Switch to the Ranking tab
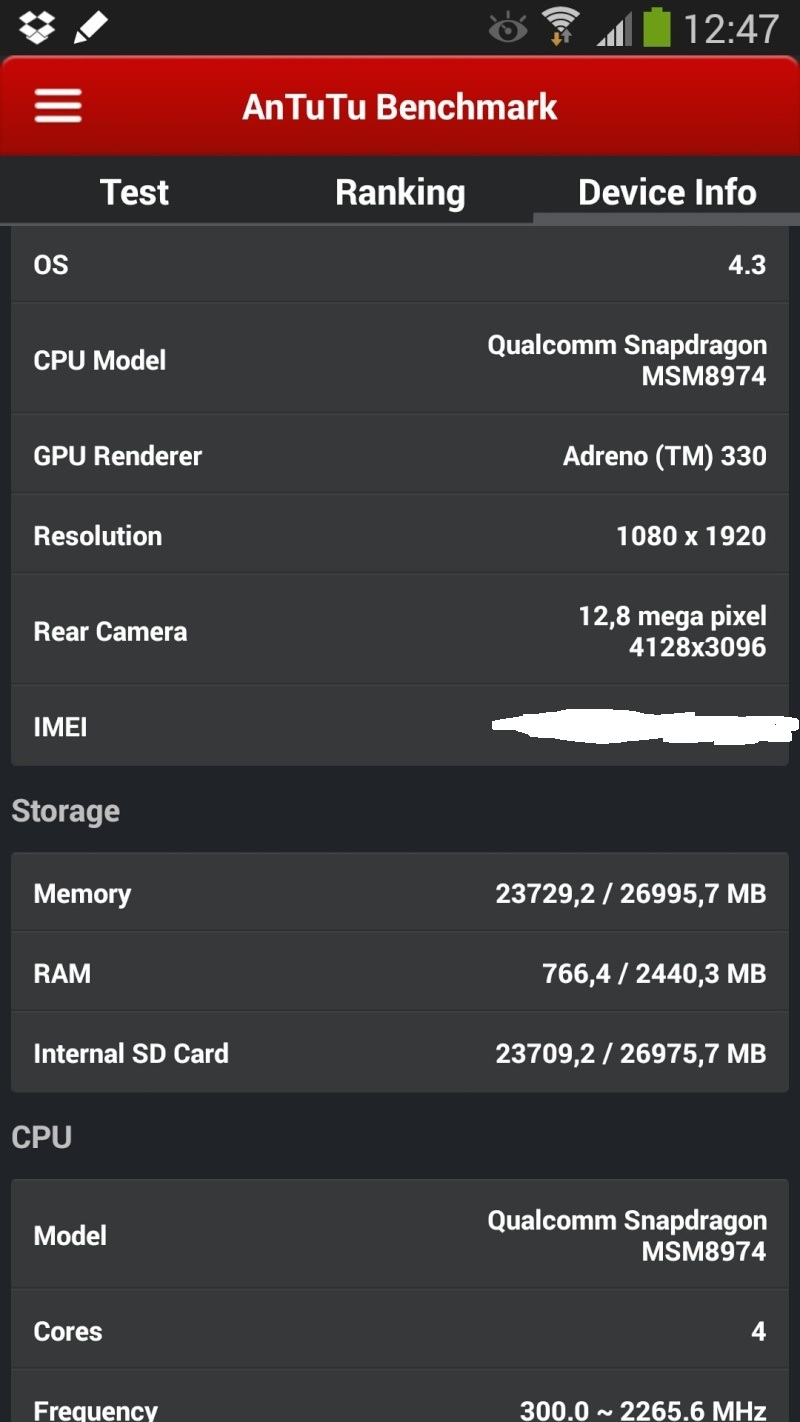Viewport: 800px width, 1422px height. (x=400, y=192)
